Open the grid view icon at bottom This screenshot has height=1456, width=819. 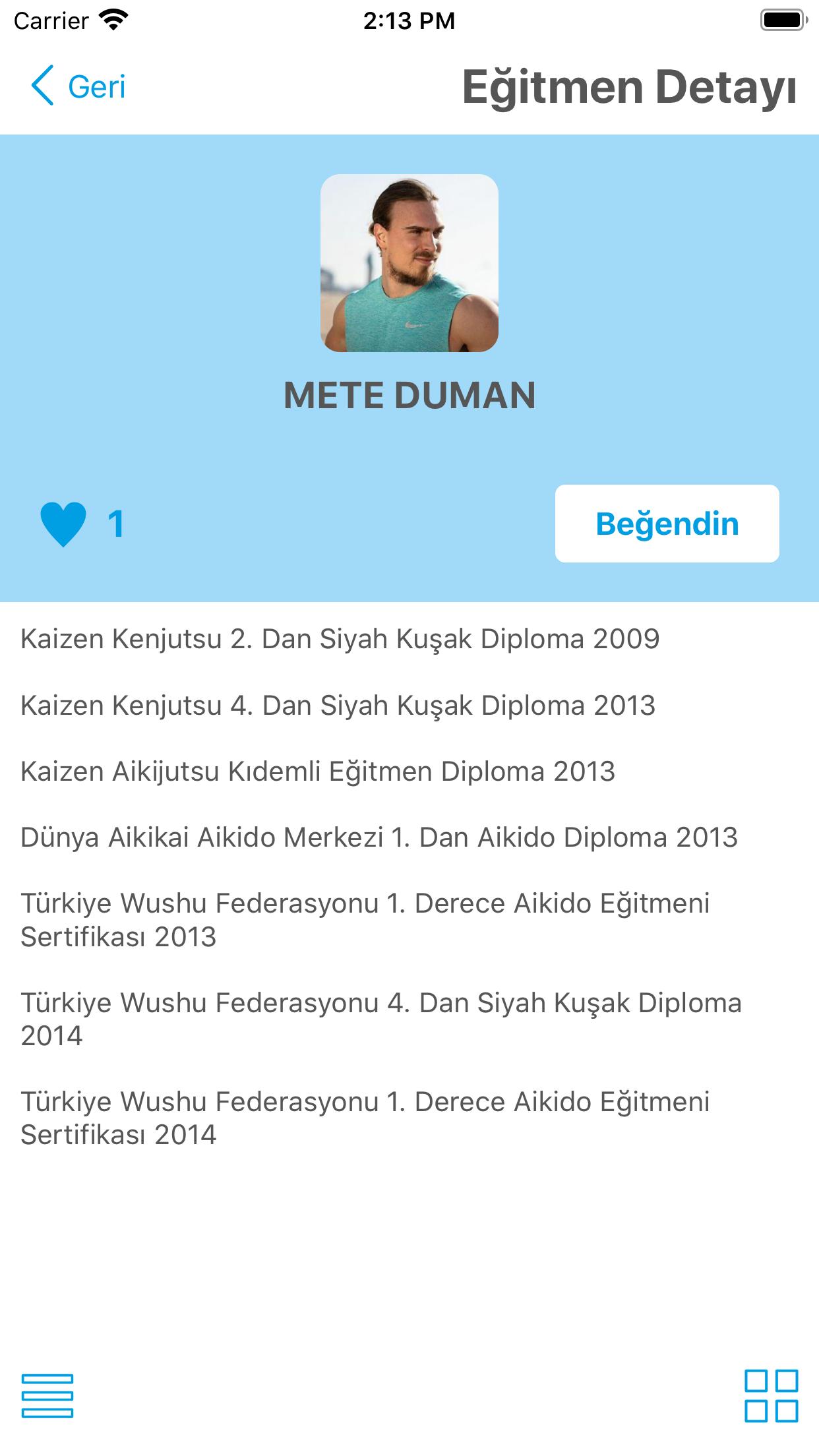[x=771, y=1395]
